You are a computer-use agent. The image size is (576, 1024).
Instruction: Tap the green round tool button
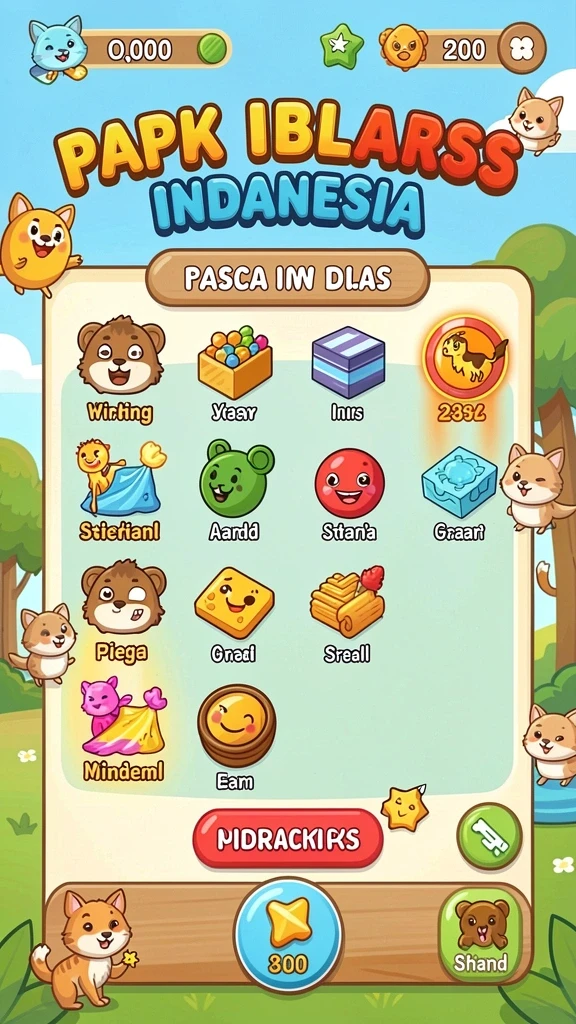click(x=489, y=837)
